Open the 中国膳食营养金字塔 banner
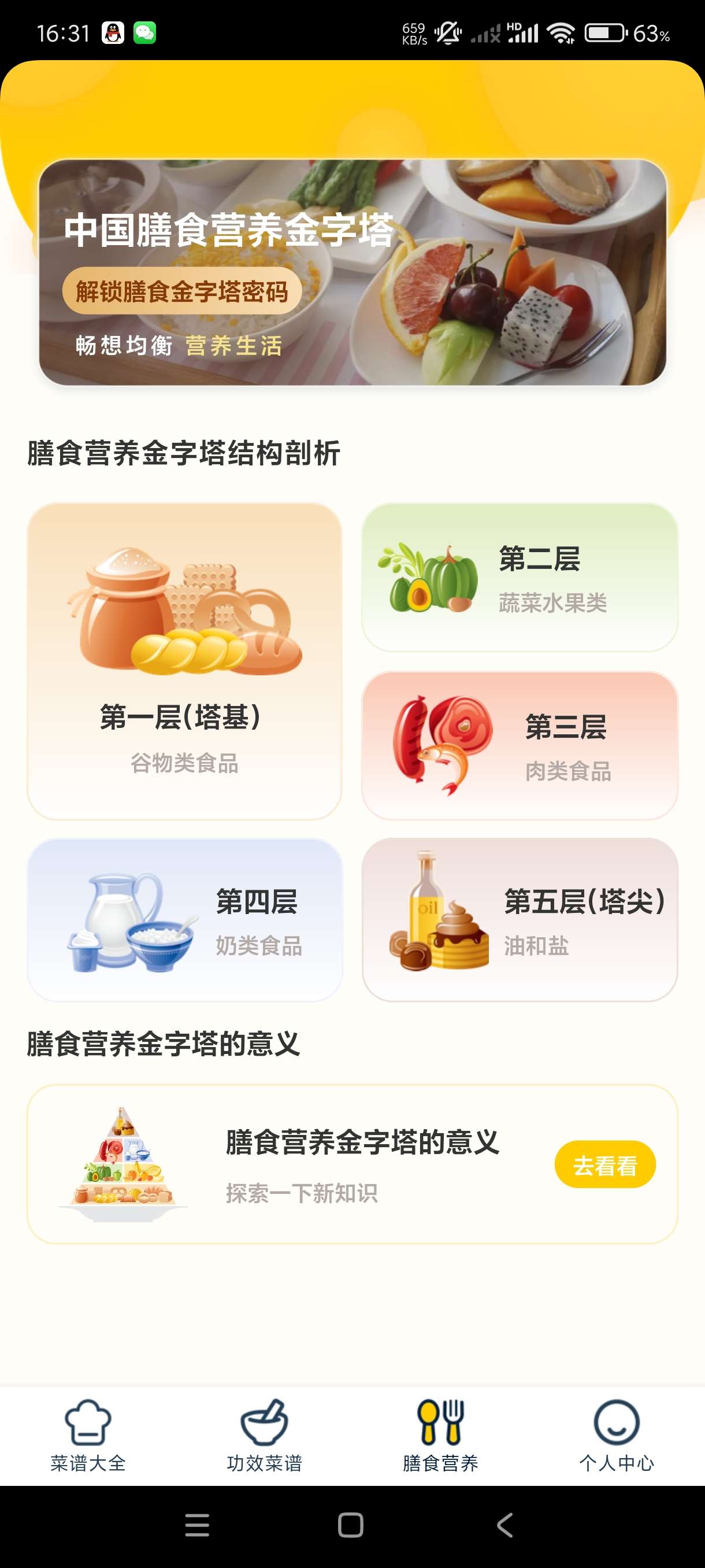The image size is (705, 1568). coord(352,272)
